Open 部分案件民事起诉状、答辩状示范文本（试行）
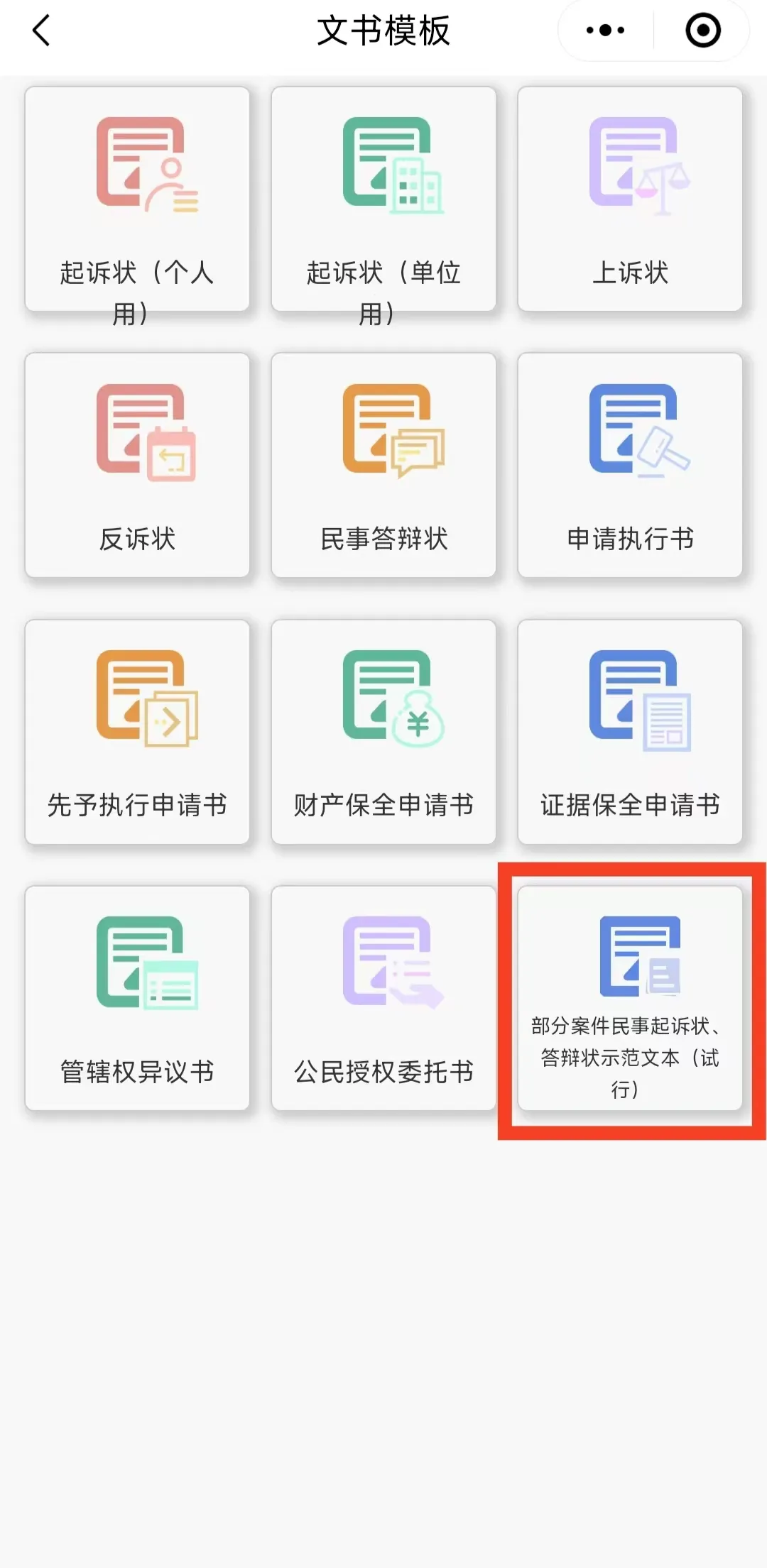 [x=630, y=998]
